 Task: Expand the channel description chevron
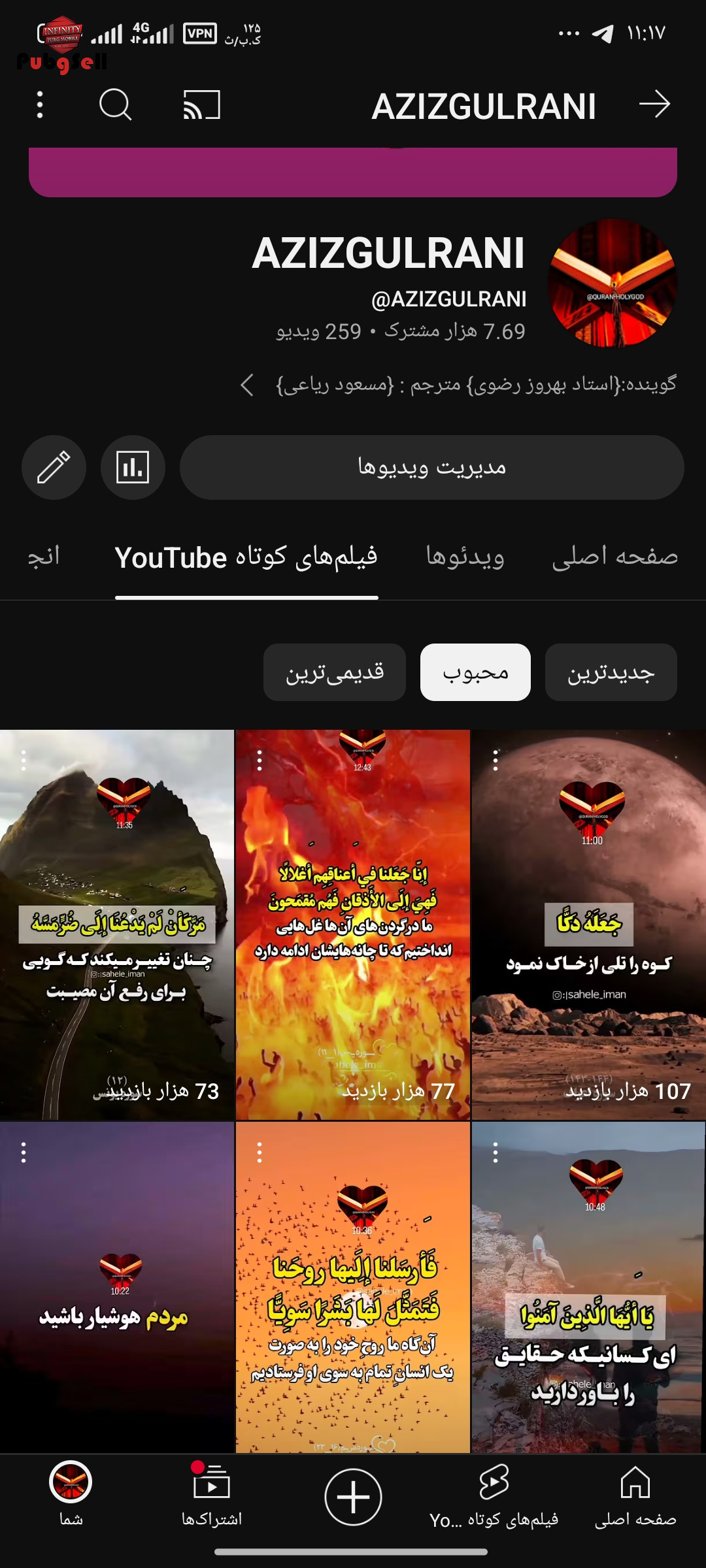(247, 385)
